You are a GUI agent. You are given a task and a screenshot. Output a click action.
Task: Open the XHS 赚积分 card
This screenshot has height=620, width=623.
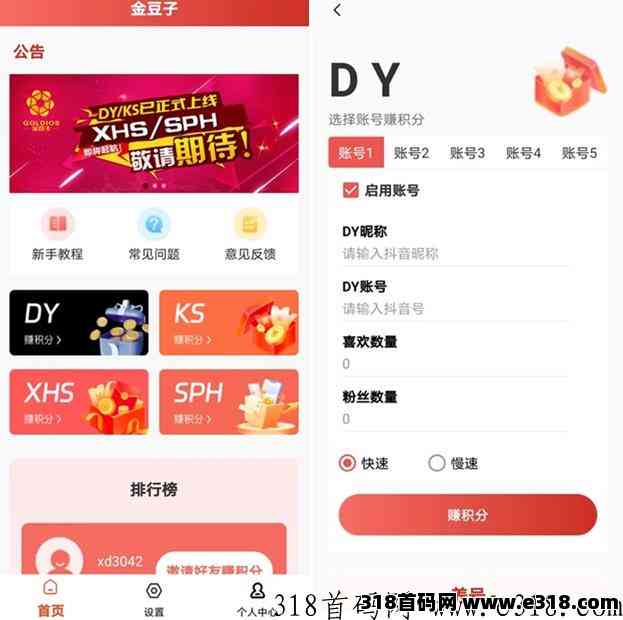point(79,402)
